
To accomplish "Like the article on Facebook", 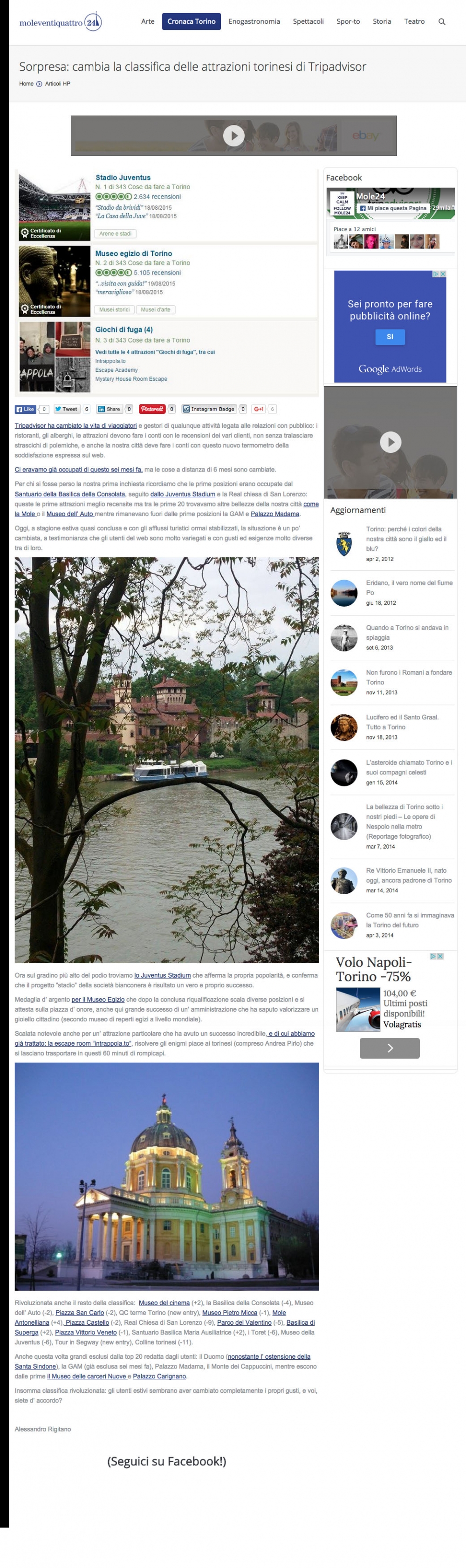I will tap(26, 409).
